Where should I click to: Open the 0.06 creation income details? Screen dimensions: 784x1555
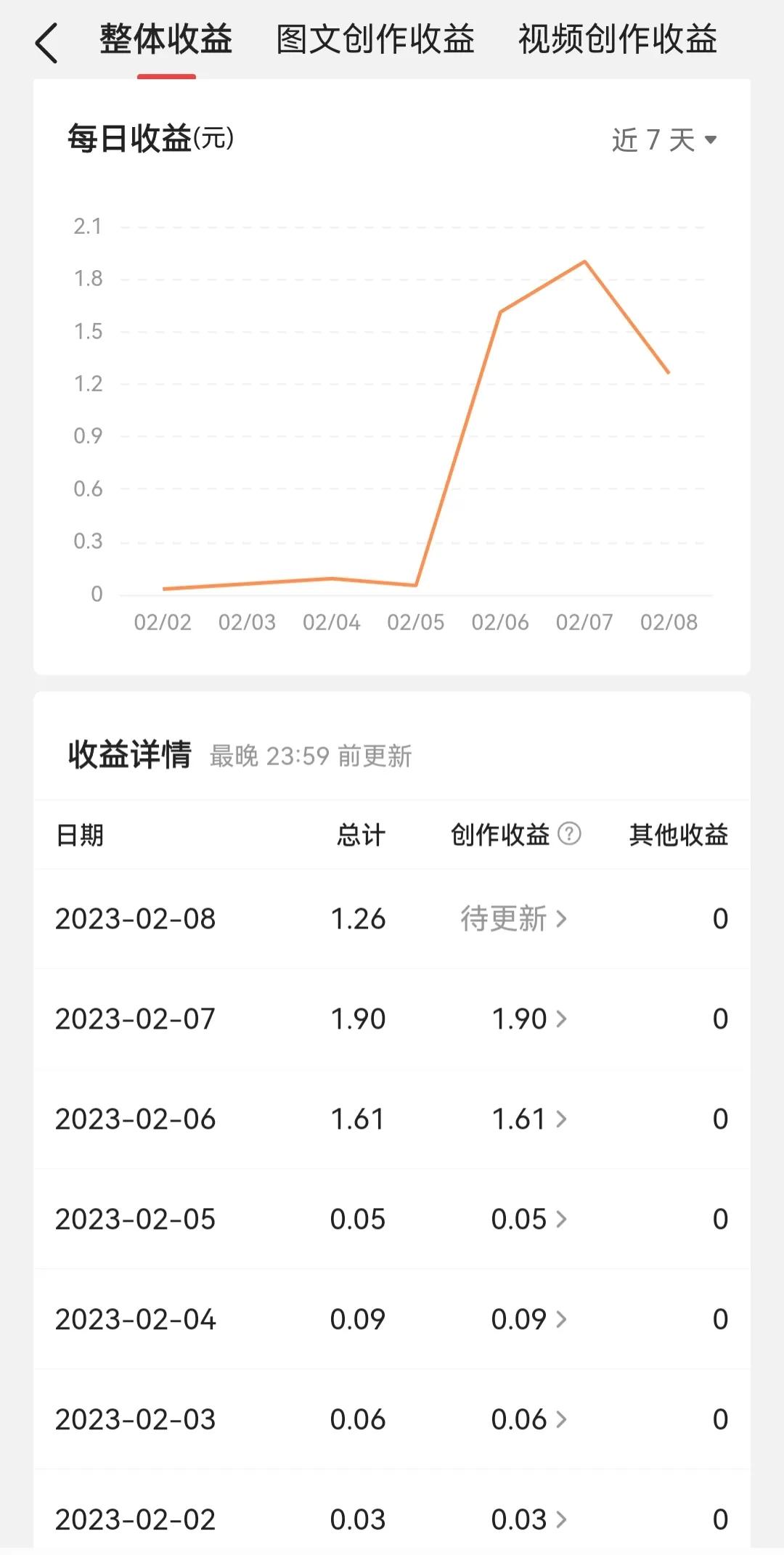(x=518, y=1420)
